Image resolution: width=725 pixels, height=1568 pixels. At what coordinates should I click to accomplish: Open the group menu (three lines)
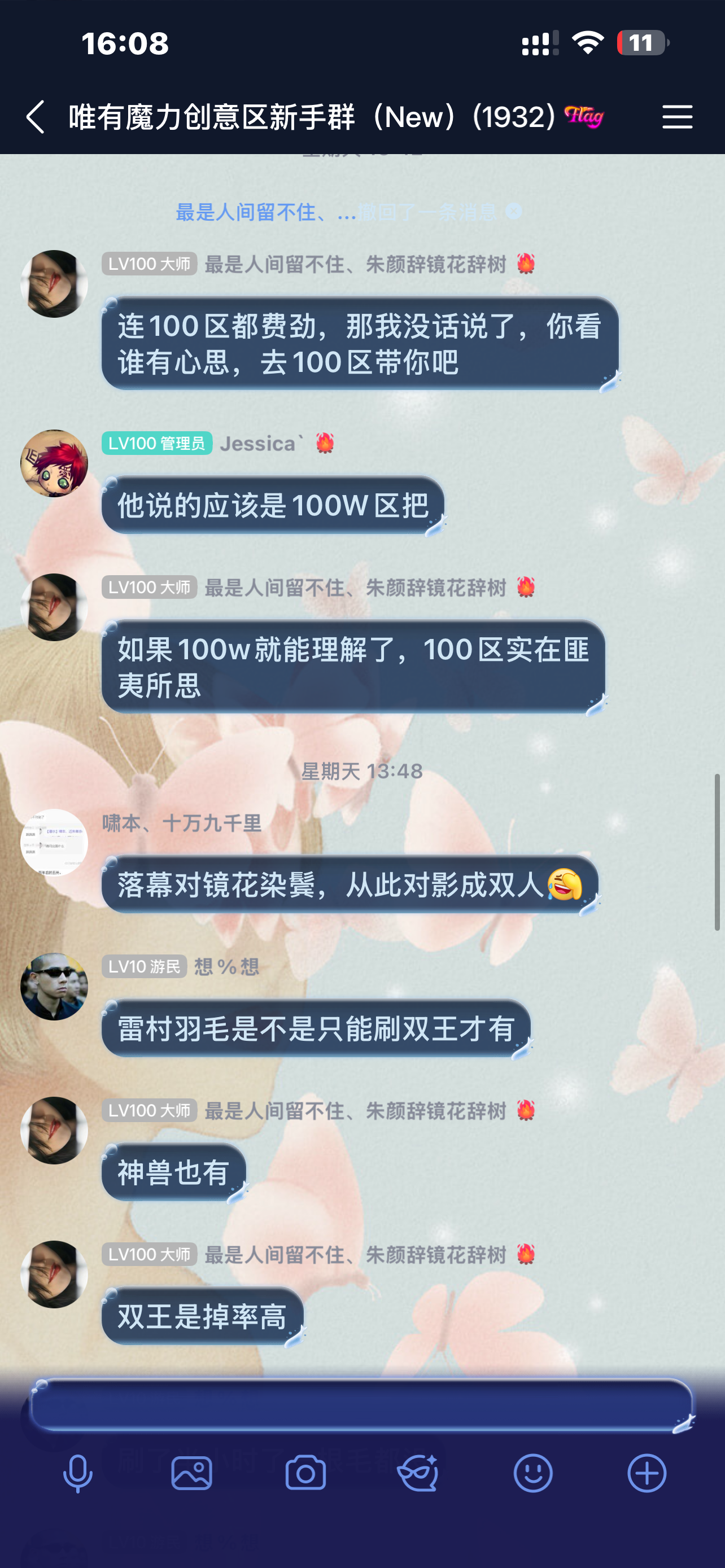pos(677,116)
